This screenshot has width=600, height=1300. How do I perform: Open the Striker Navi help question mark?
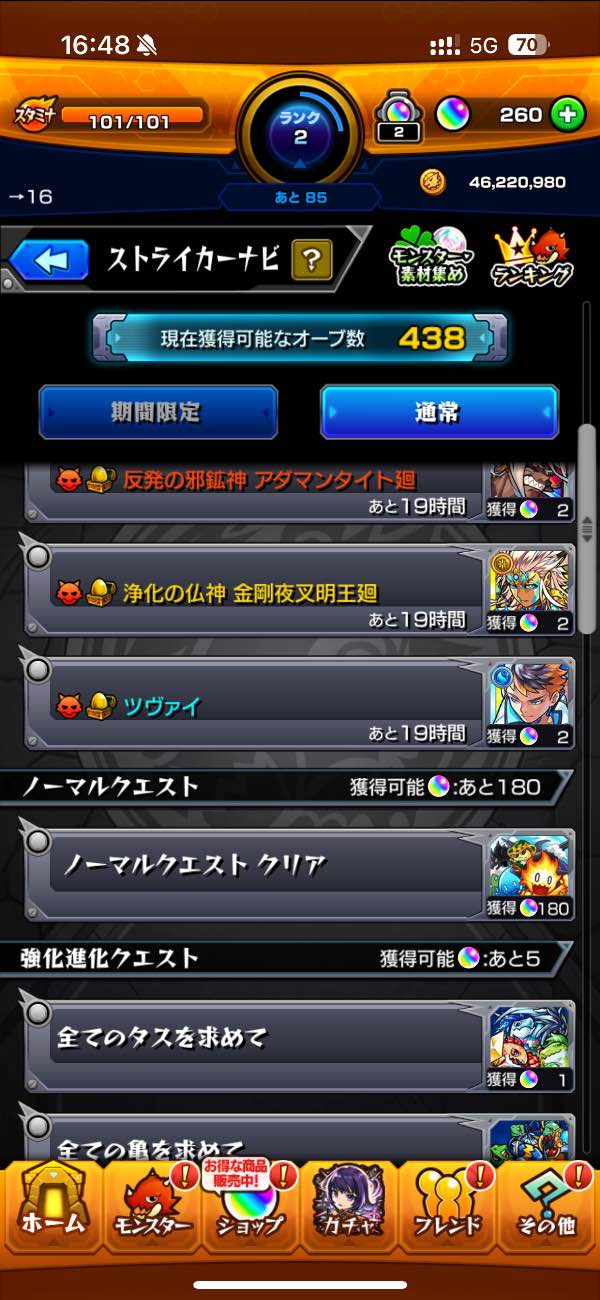(x=311, y=262)
